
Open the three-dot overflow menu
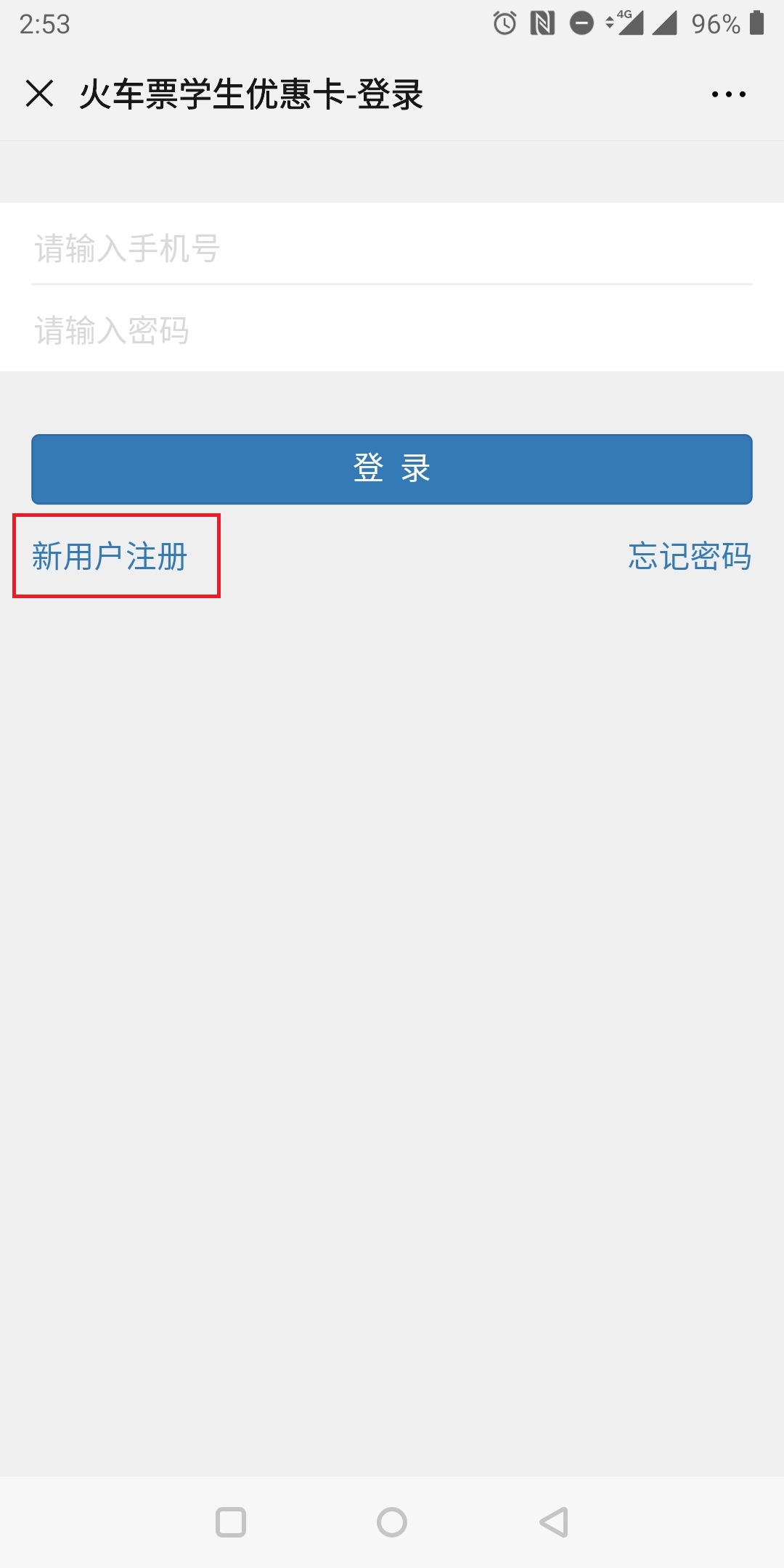click(x=729, y=94)
